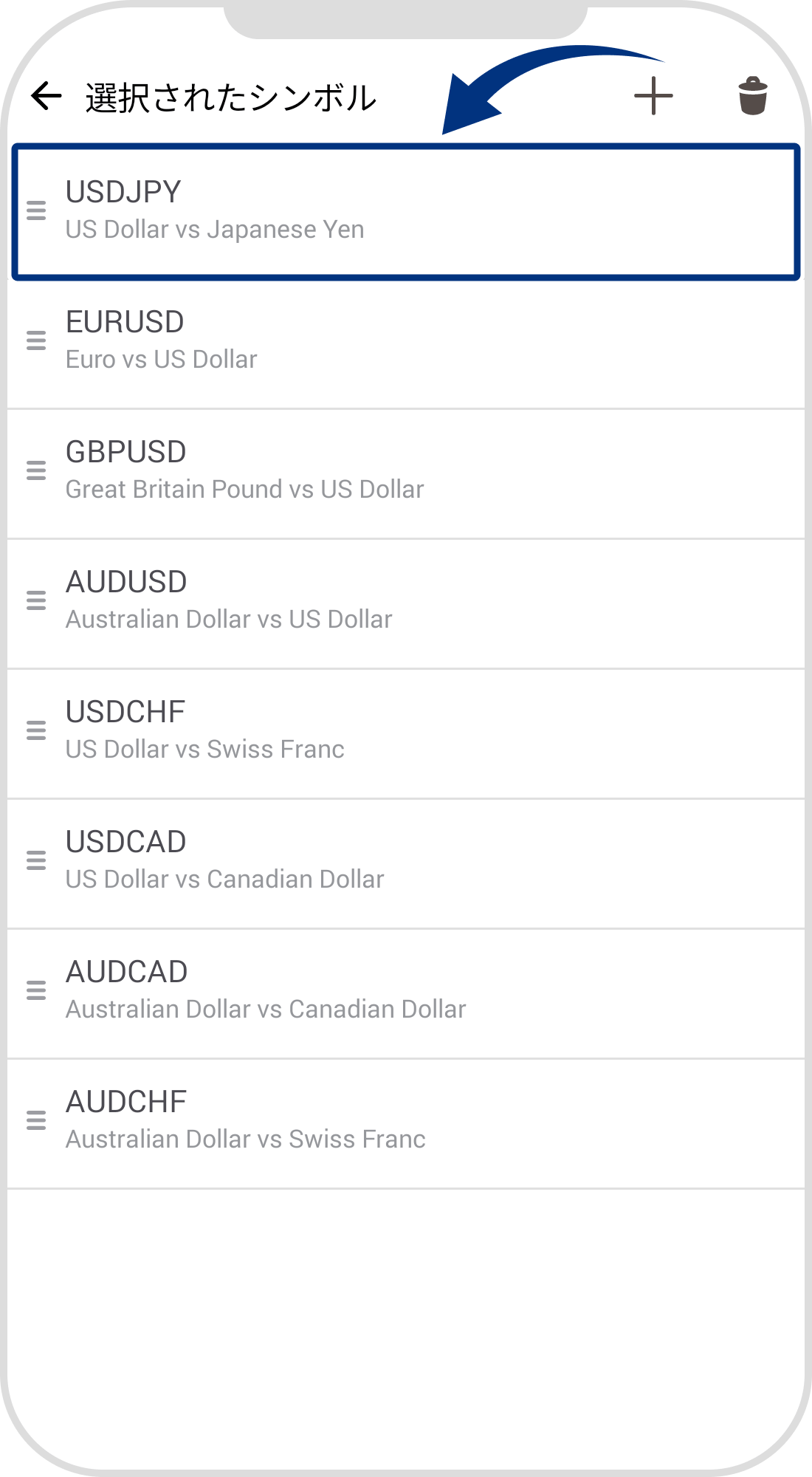Open the trash icon to delete symbols
This screenshot has width=812, height=1477.
click(752, 96)
